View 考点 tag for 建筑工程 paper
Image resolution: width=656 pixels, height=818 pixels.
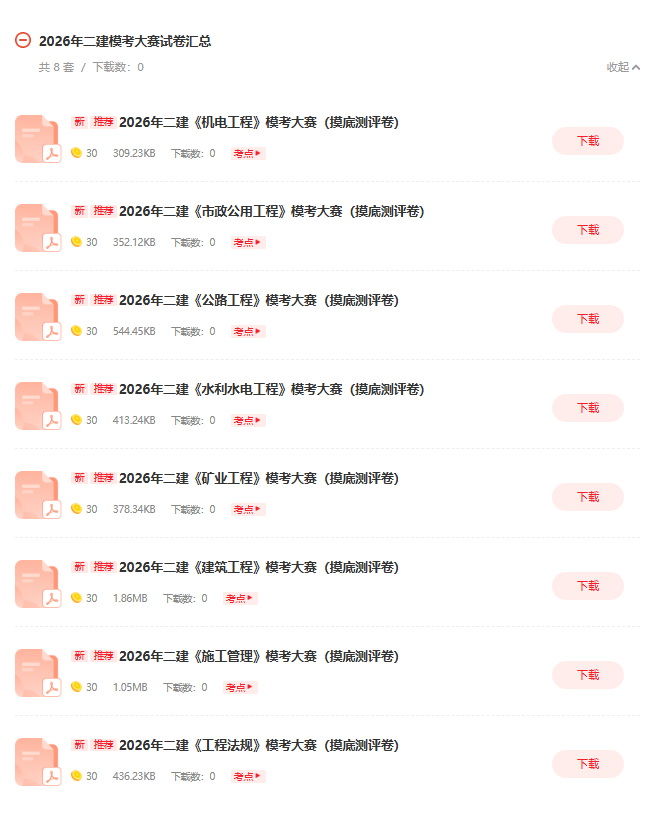pos(240,598)
